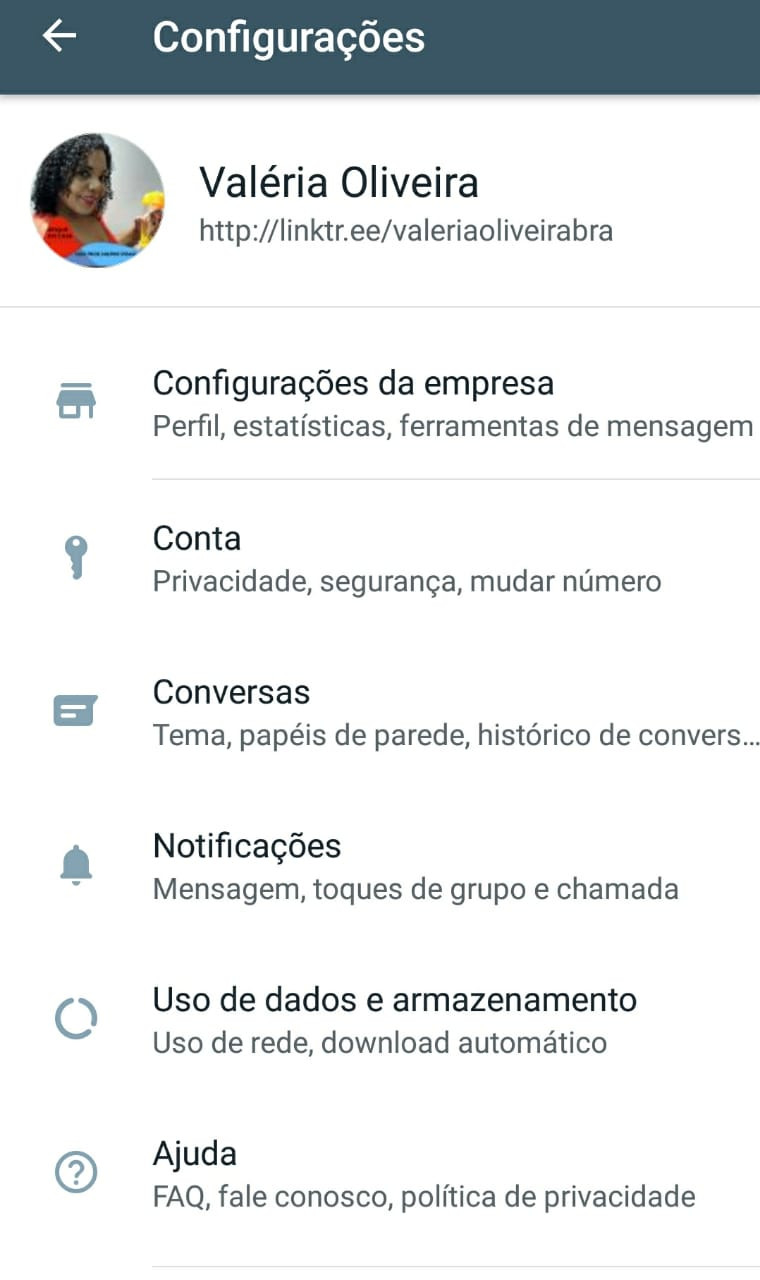Open the Ajuda section
This screenshot has width=760, height=1280.
coord(380,1173)
